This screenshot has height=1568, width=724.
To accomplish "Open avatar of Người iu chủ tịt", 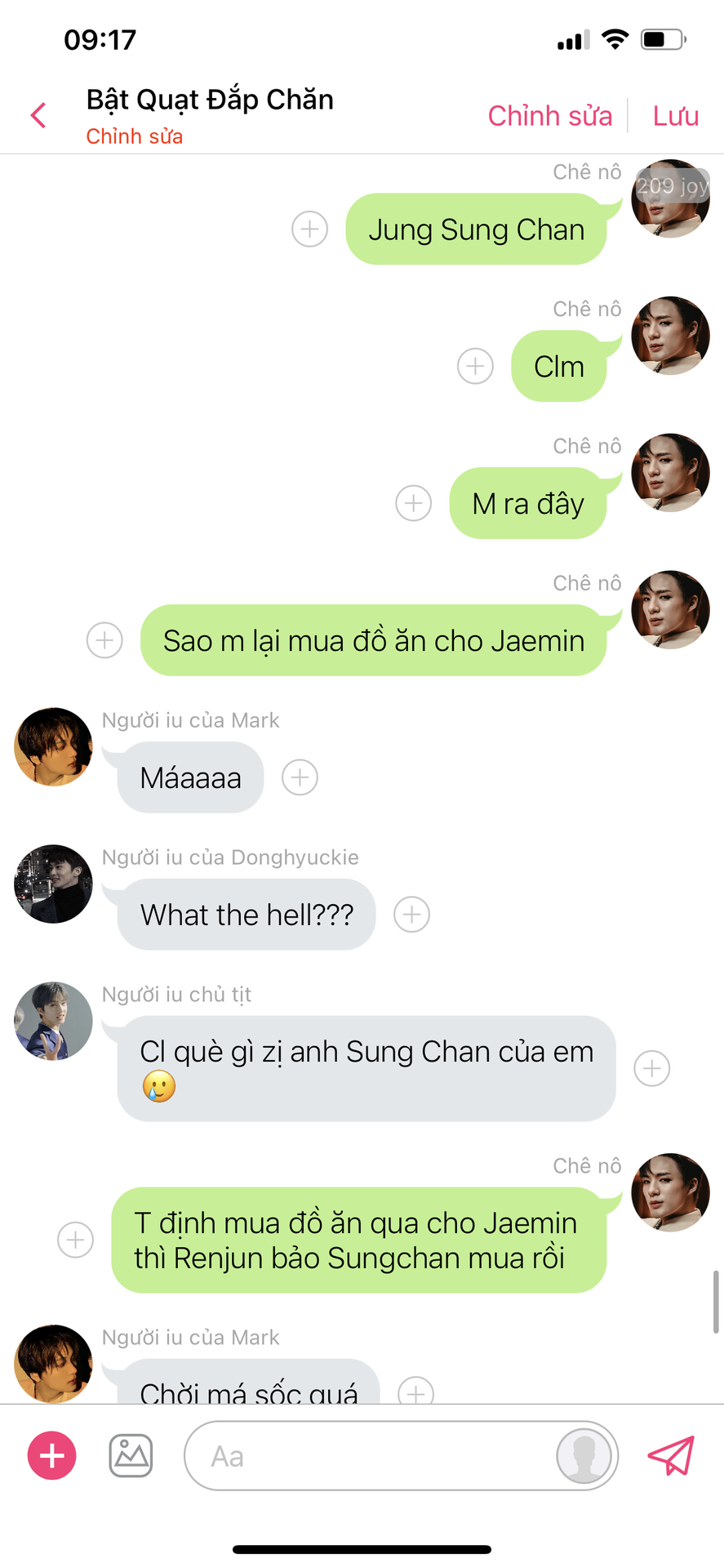I will tap(54, 1021).
